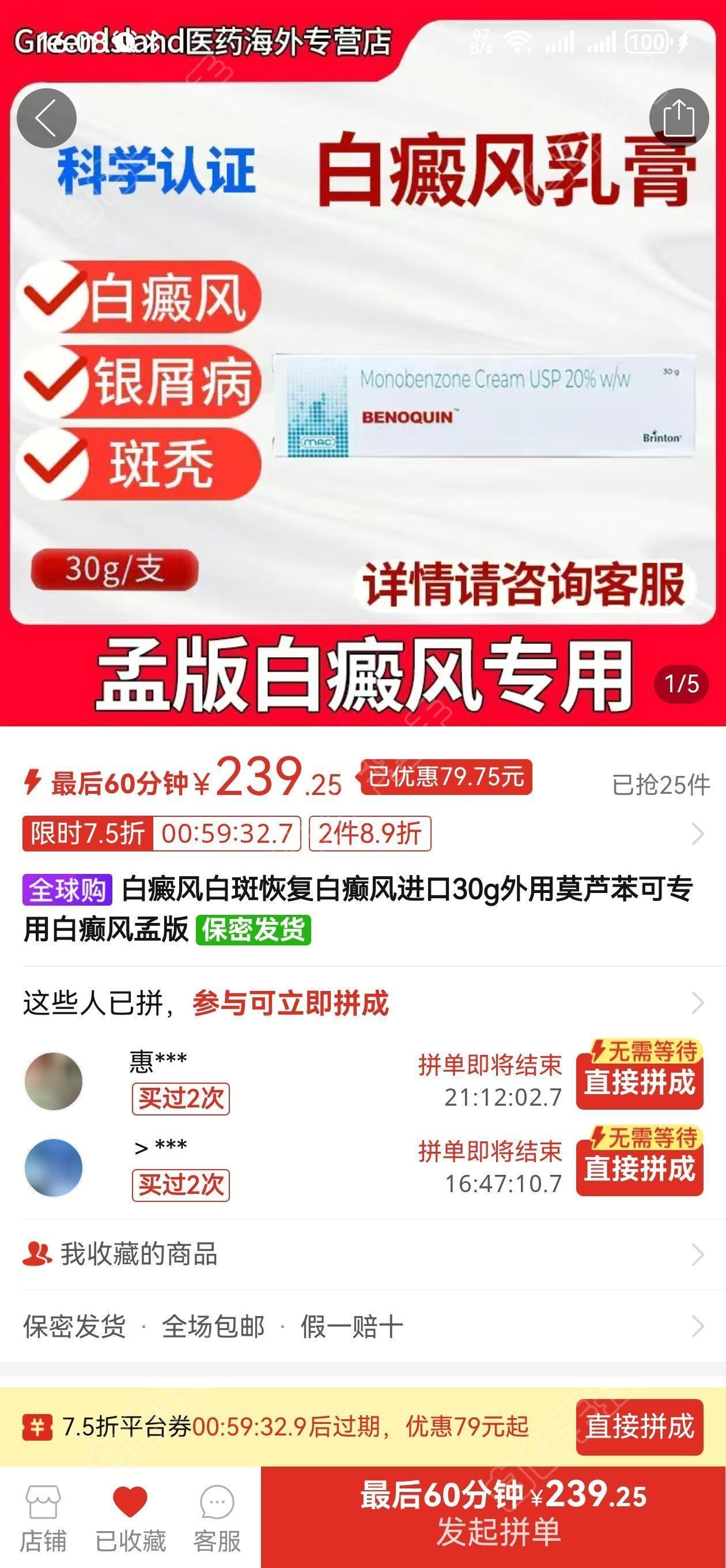The width and height of the screenshot is (726, 1568).
Task: Go back using the top-left arrow
Action: point(46,118)
